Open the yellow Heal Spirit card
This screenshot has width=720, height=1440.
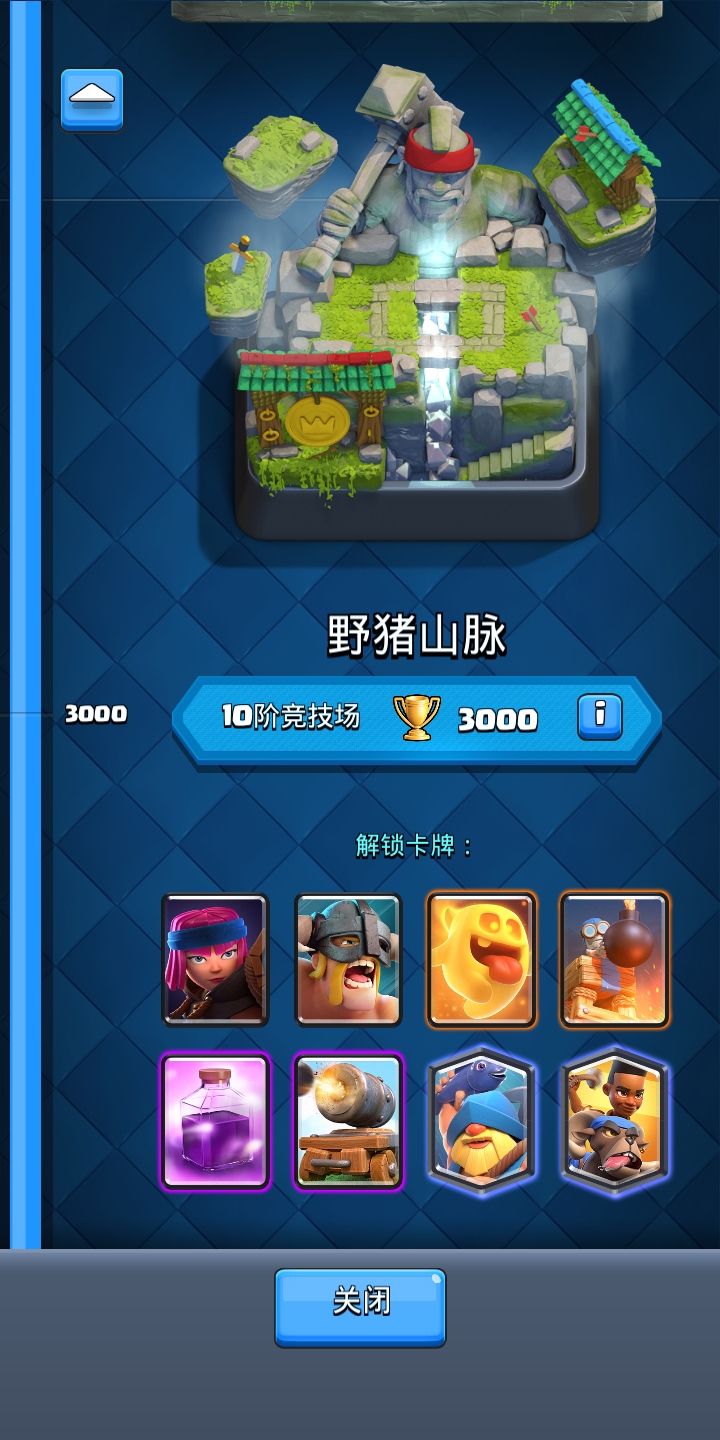(x=482, y=960)
